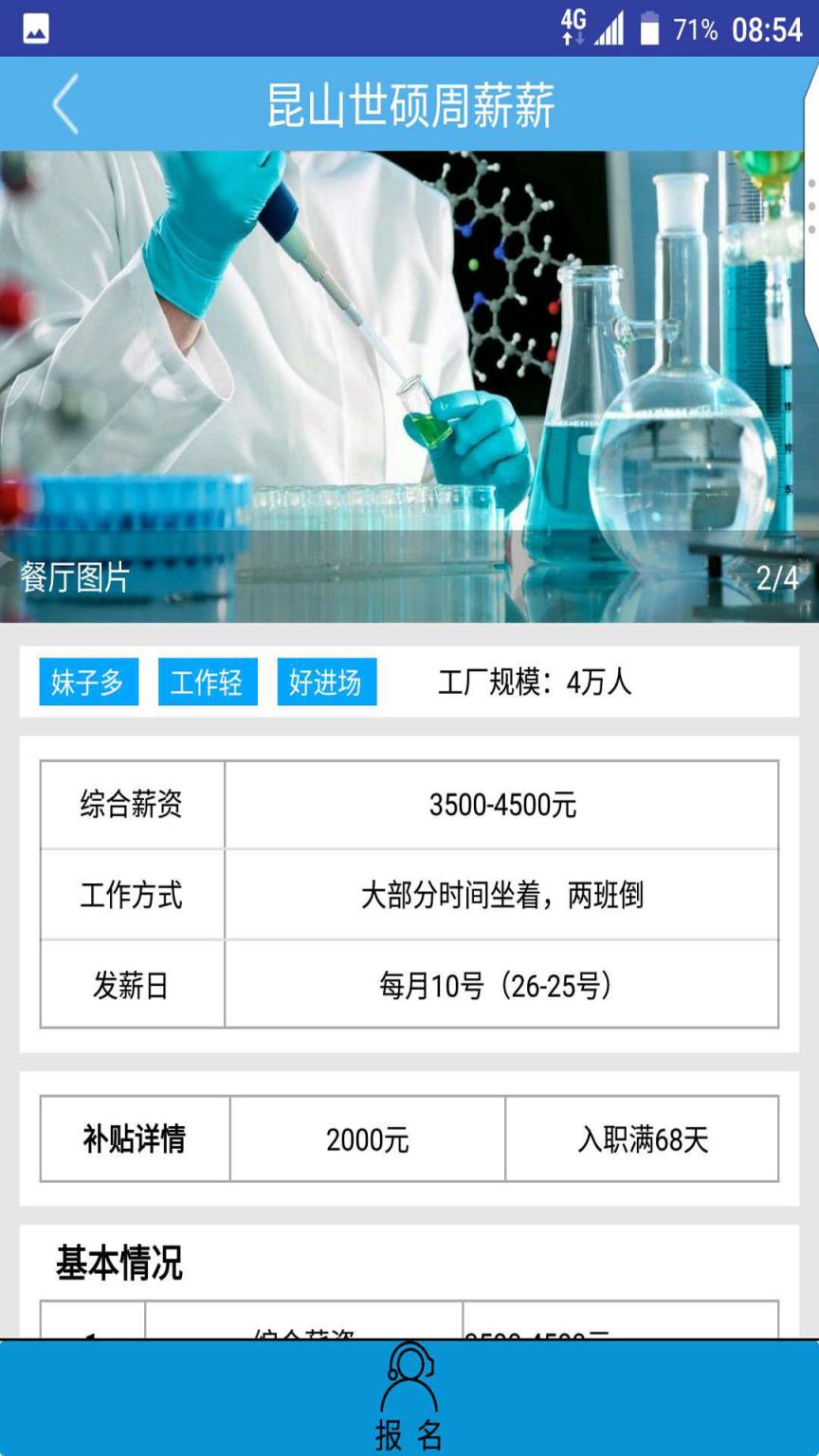The height and width of the screenshot is (1456, 819).
Task: Open the 昆山世硕周薪薪 title bar
Action: [x=409, y=104]
